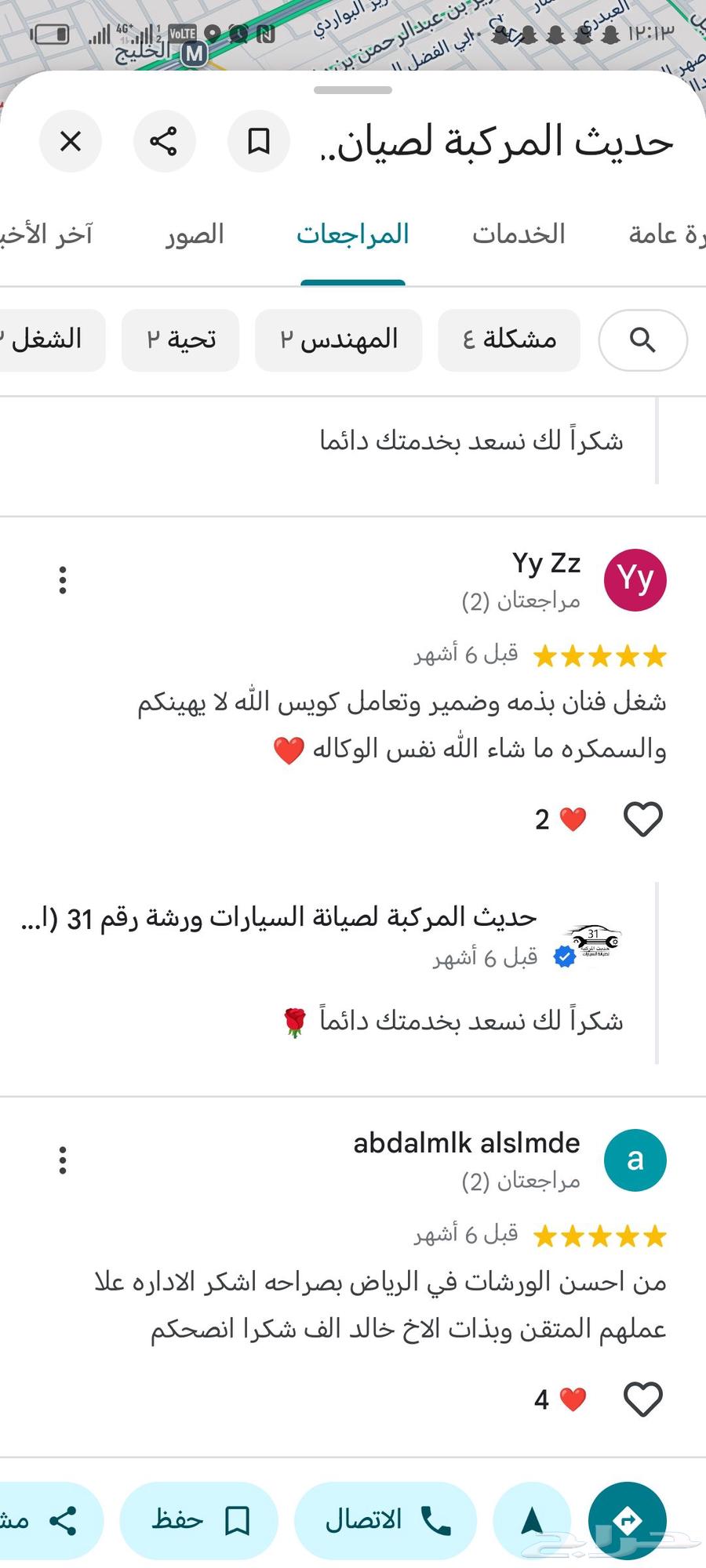Tap the bookmark icon next to the title
Viewport: 706px width, 1568px height.
pyautogui.click(x=258, y=142)
